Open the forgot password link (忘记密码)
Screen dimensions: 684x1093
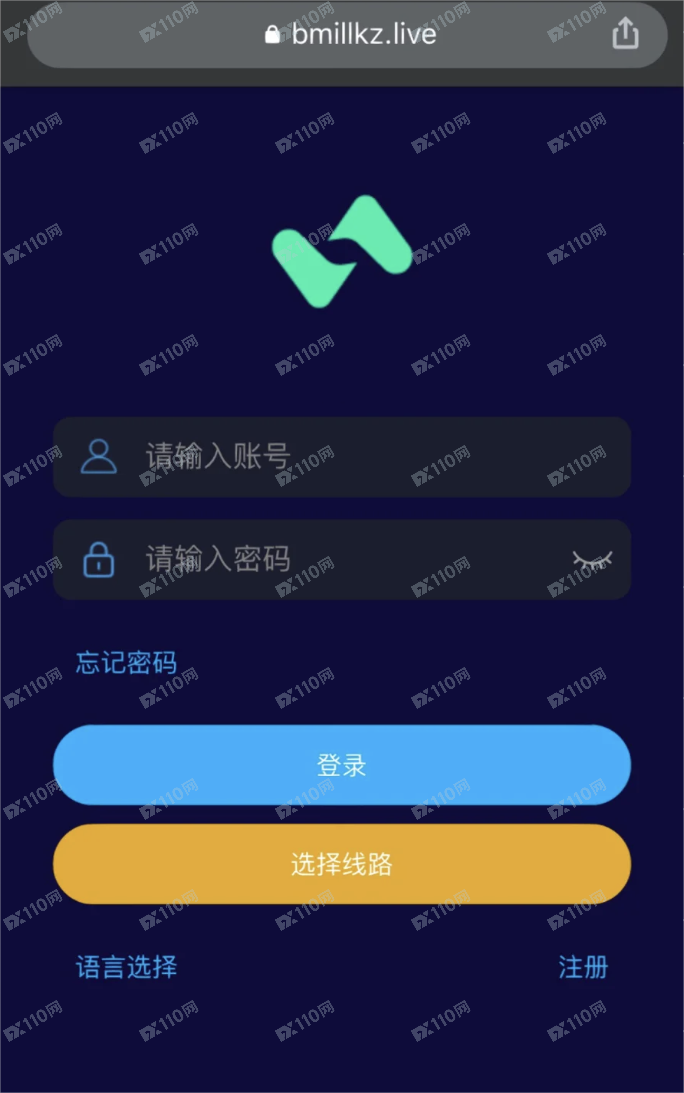click(126, 662)
